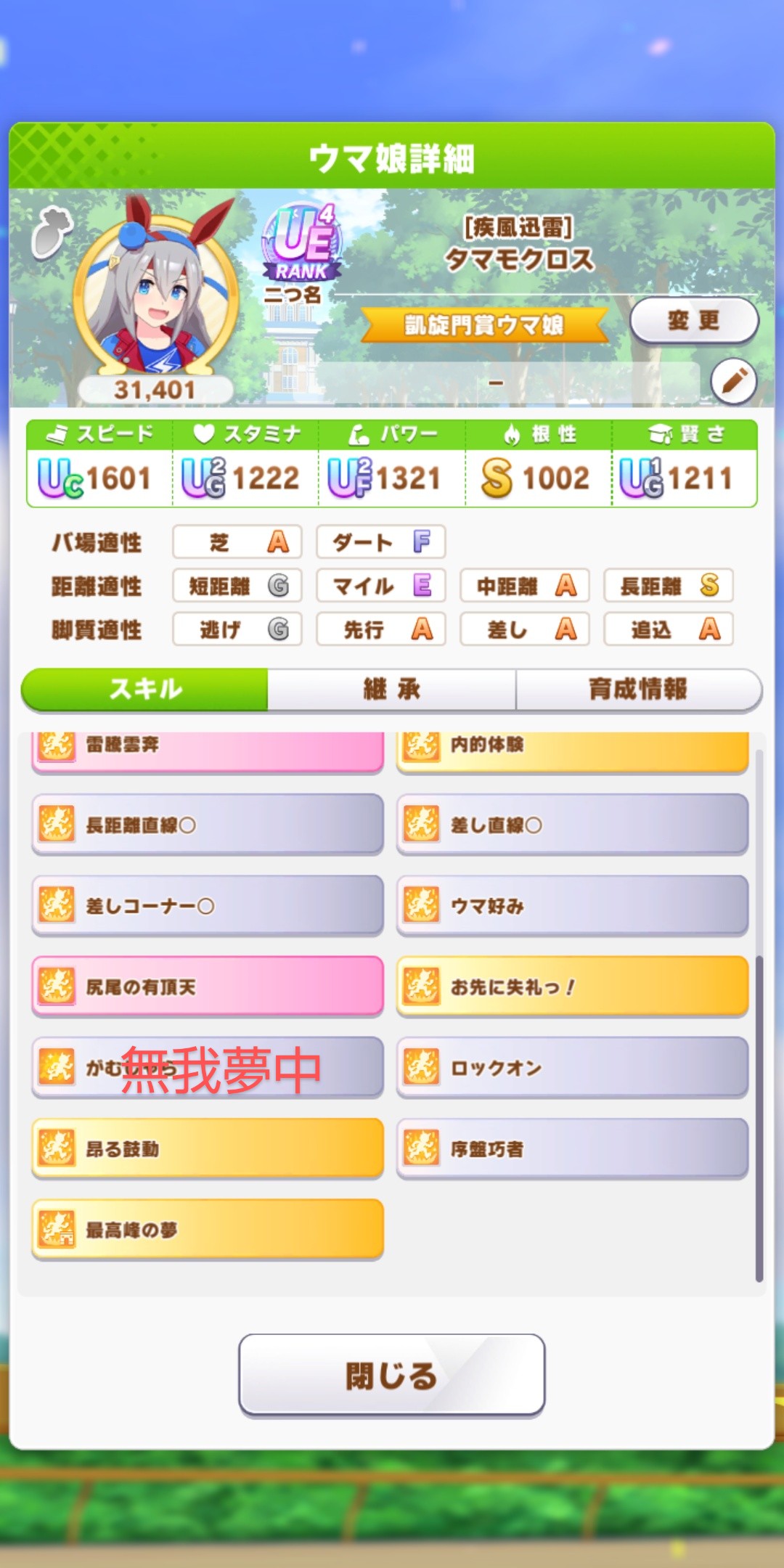Viewport: 784px width, 1568px height.
Task: View skill 尻尾の有頂天
Action: click(x=208, y=987)
